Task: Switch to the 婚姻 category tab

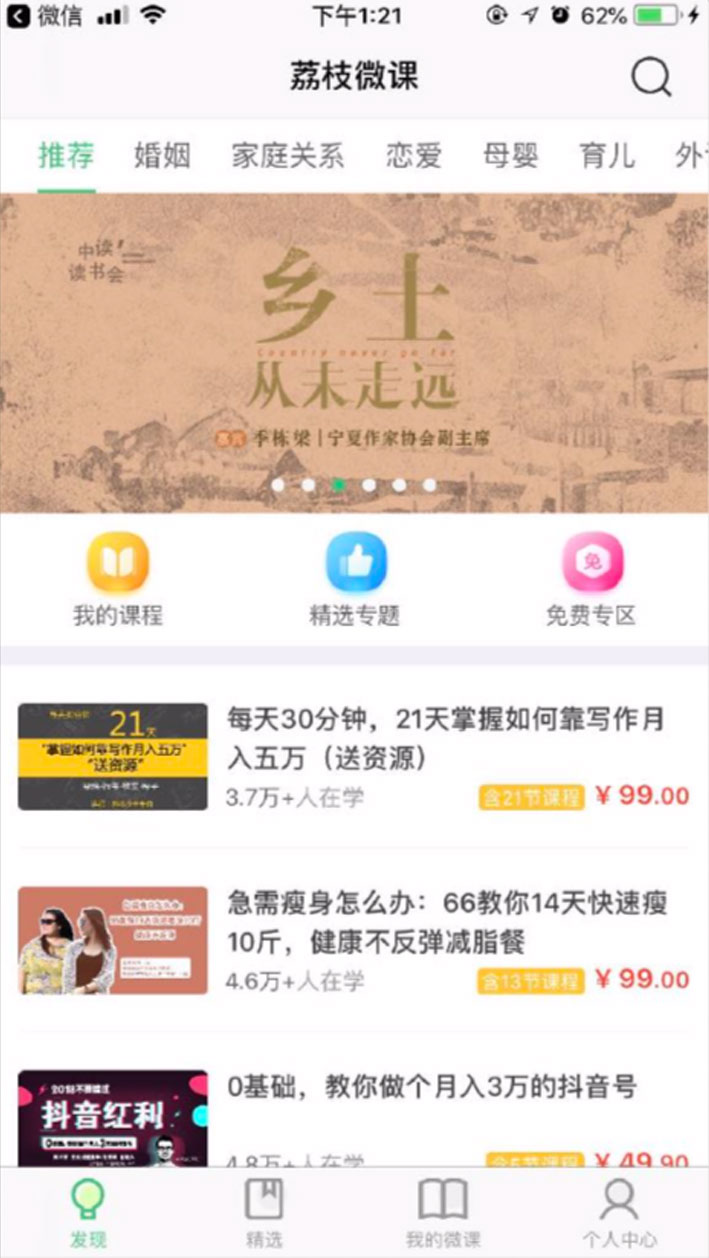Action: point(162,156)
